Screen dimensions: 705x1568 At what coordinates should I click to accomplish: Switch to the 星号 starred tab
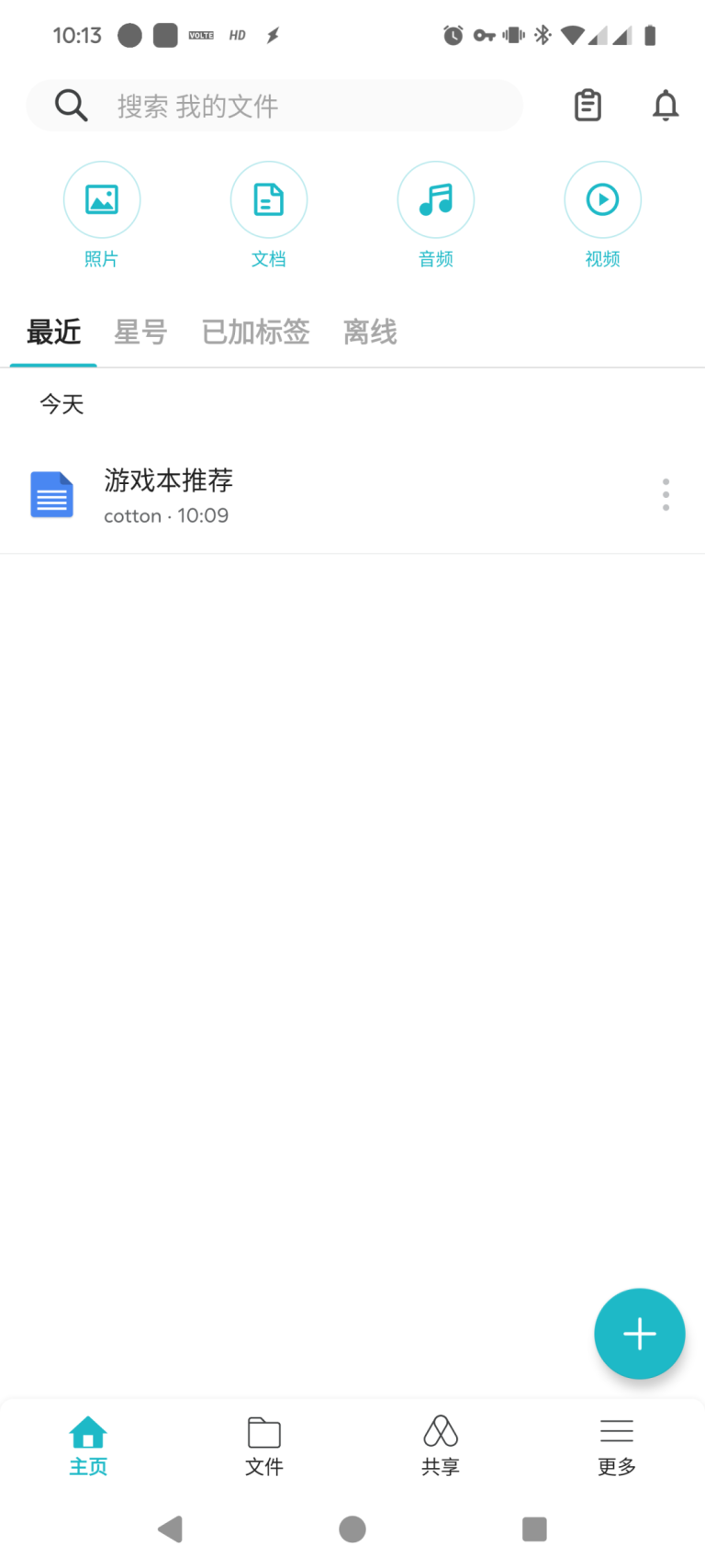[x=140, y=332]
